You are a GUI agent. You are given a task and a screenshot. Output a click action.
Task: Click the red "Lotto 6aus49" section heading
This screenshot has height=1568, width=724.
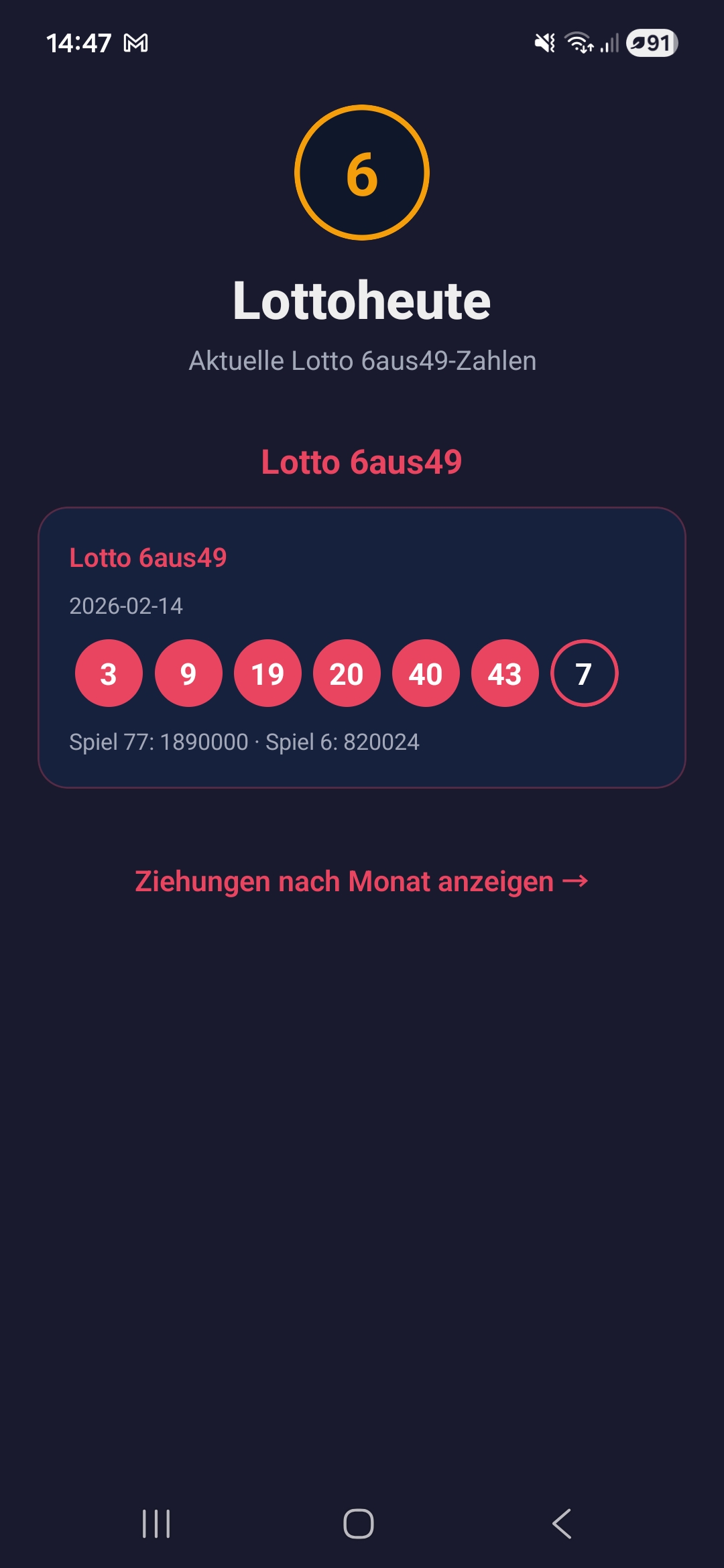pos(362,462)
